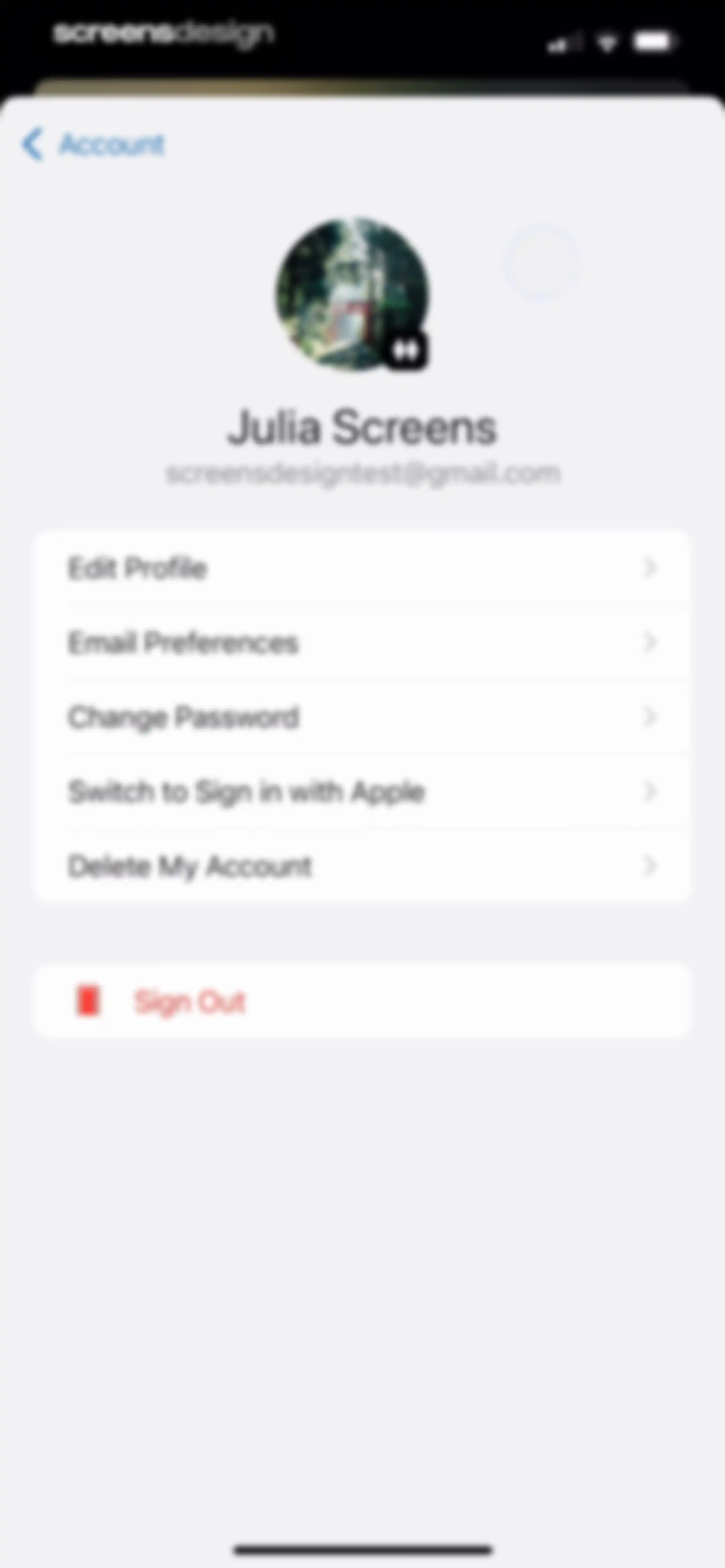Open Edit Profile
725x1568 pixels.
coord(362,568)
